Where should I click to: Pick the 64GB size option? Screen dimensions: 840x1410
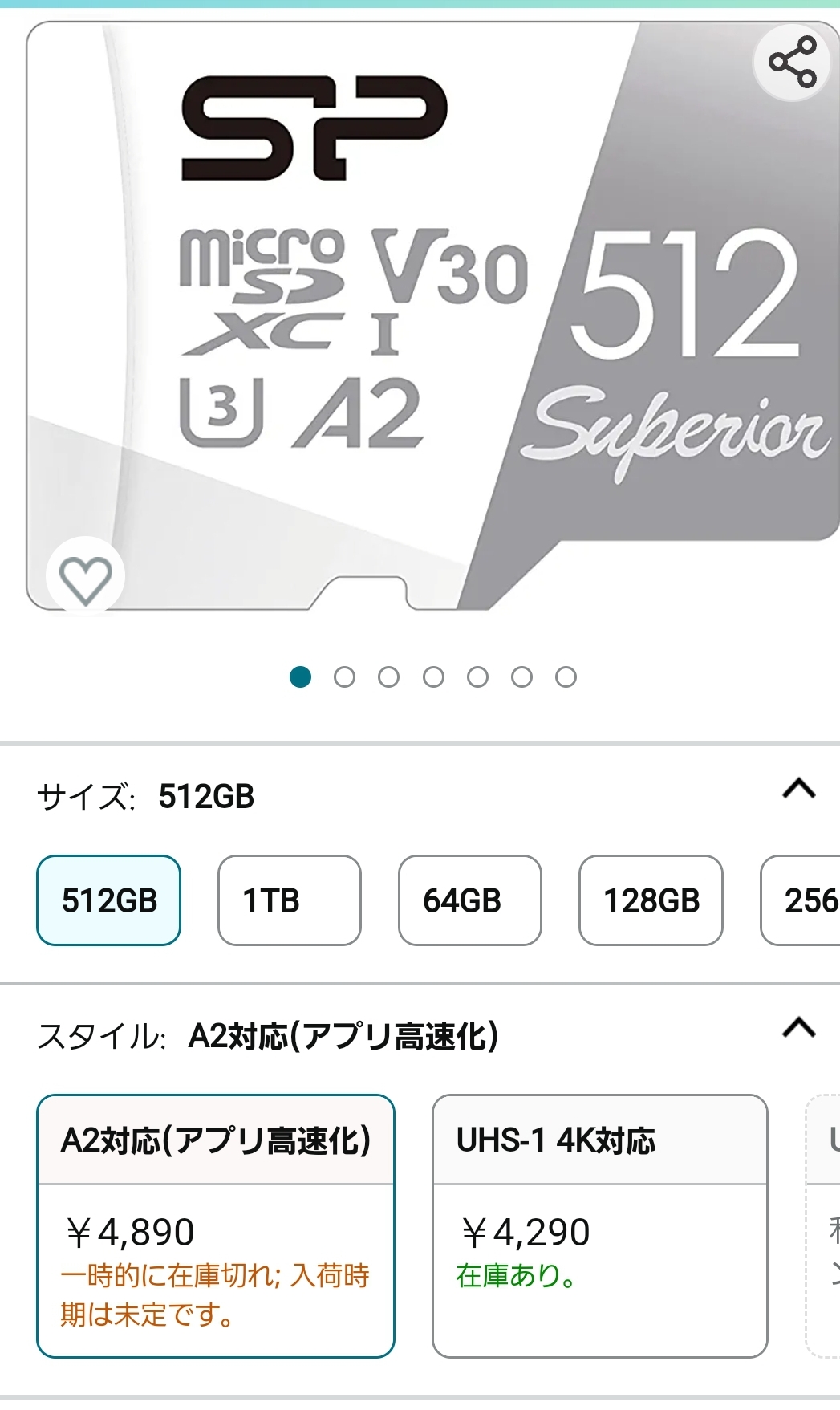pos(470,900)
